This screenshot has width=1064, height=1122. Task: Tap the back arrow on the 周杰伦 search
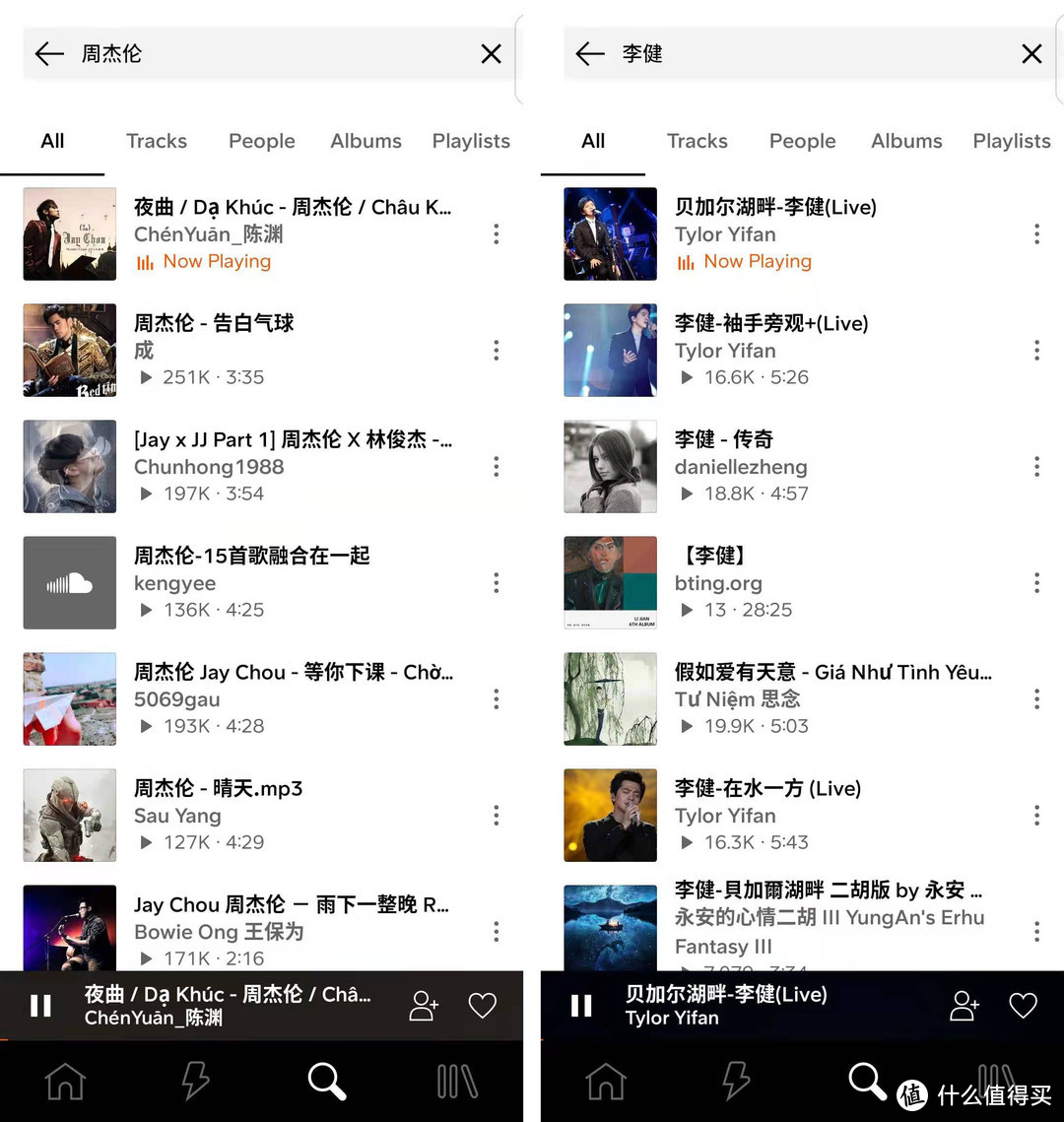pos(48,54)
